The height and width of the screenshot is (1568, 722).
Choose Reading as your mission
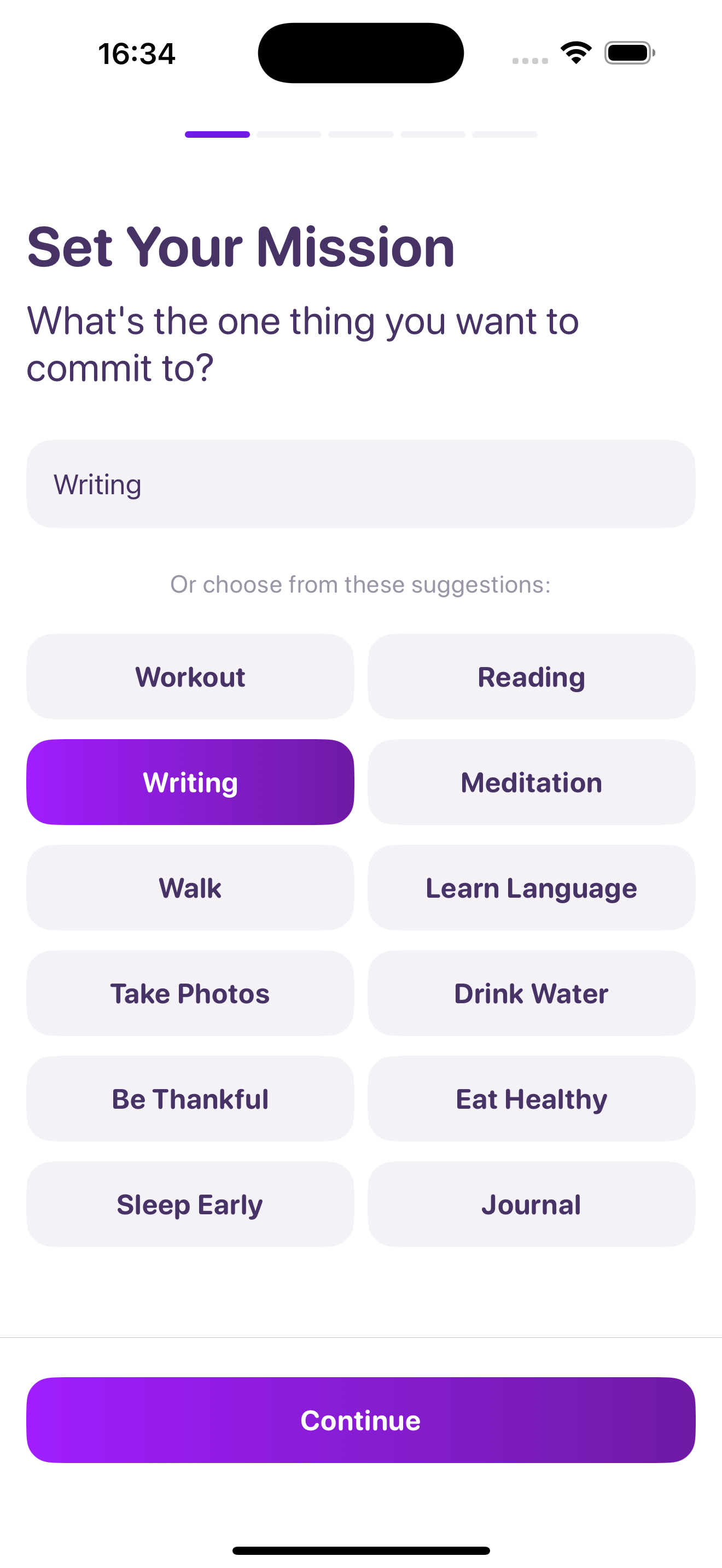pos(531,676)
